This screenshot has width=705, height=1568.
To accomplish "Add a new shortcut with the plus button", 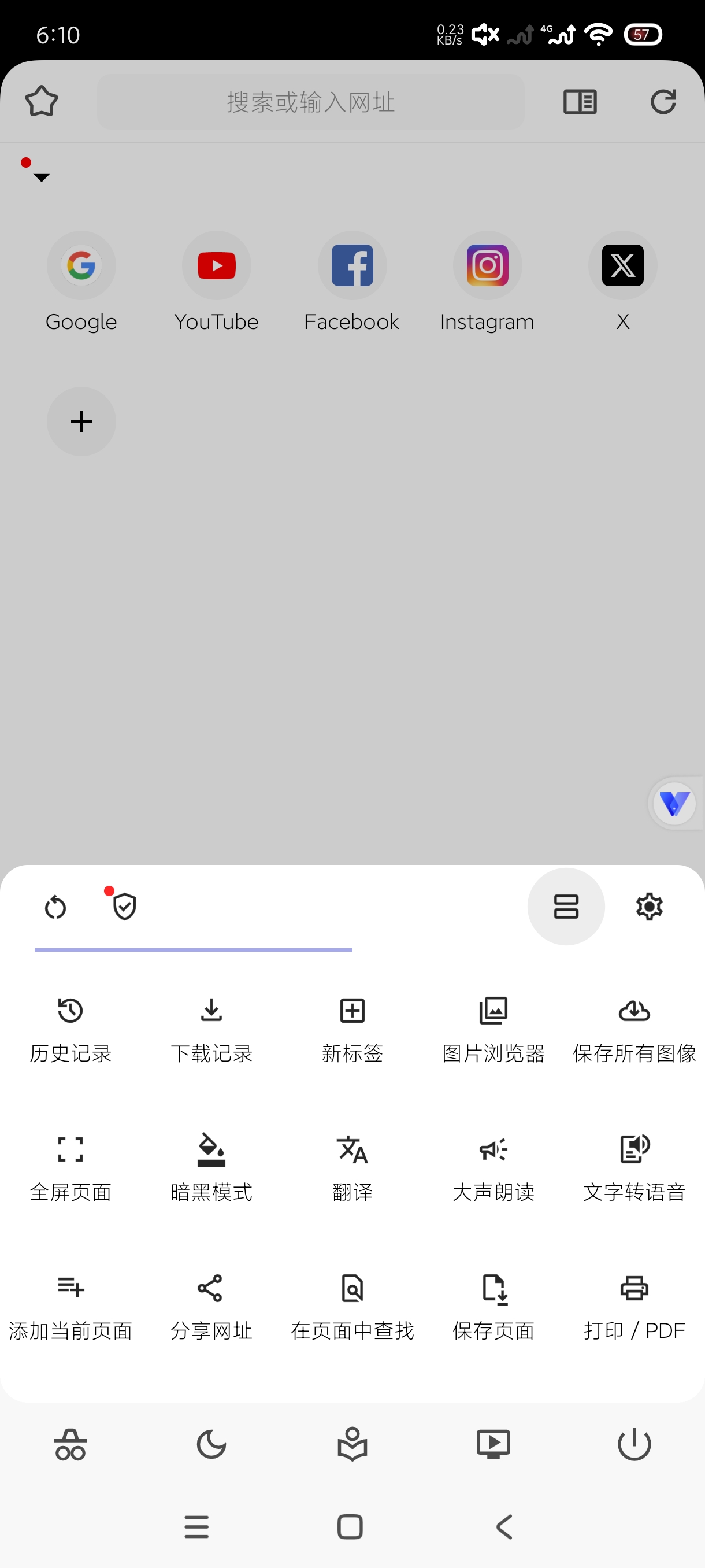I will click(x=81, y=421).
